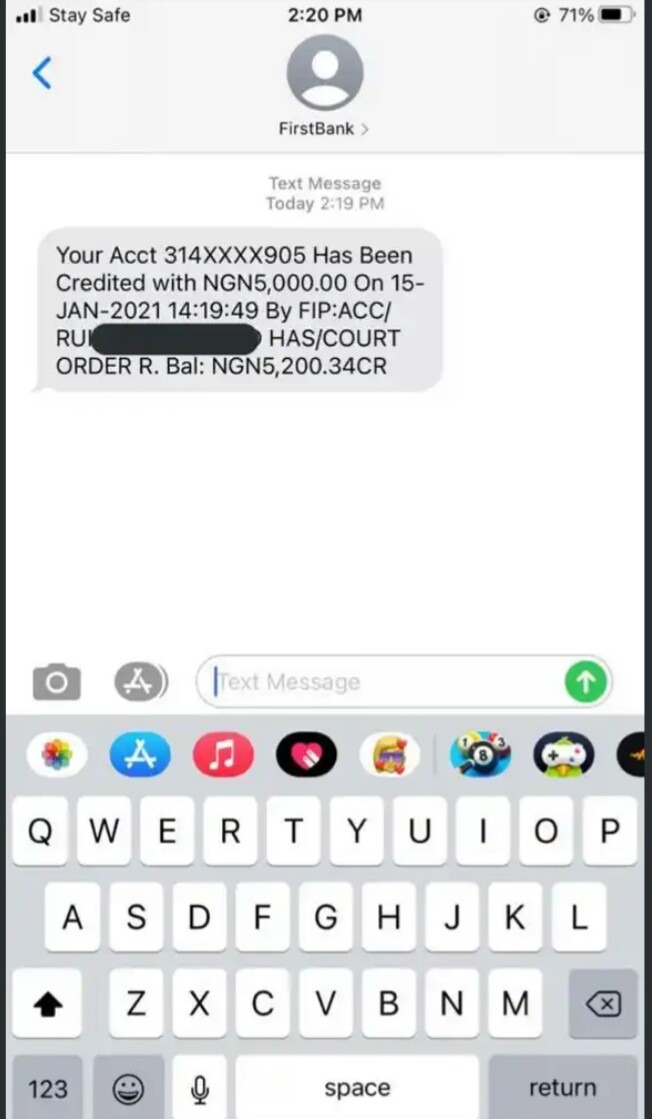Screen dimensions: 652x1119
Task: Toggle the App Store apps drawer
Action: [x=141, y=682]
